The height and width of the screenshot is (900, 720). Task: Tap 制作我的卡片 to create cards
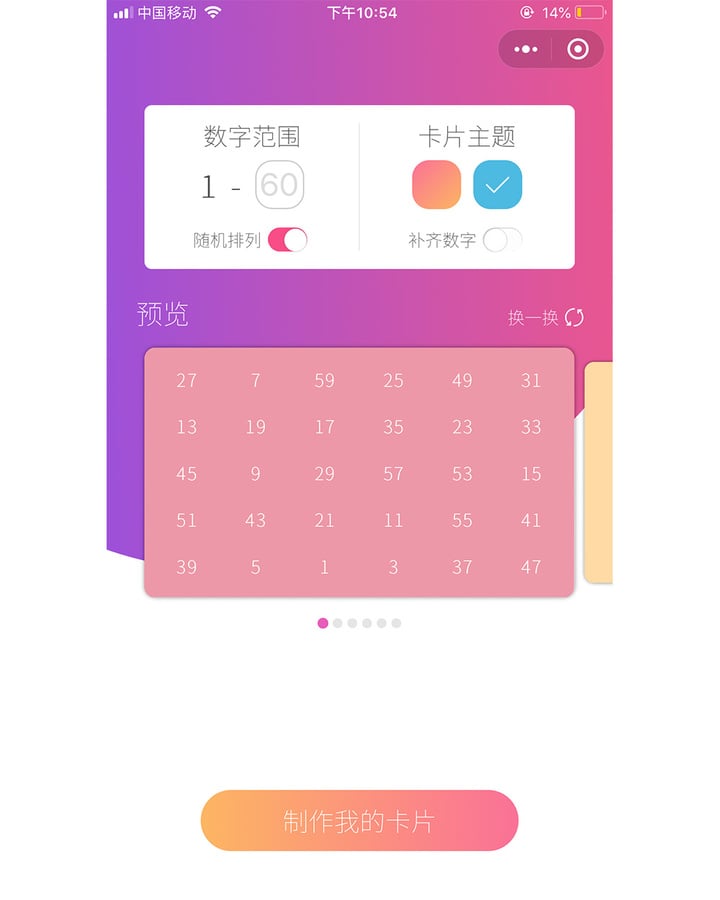(x=359, y=821)
